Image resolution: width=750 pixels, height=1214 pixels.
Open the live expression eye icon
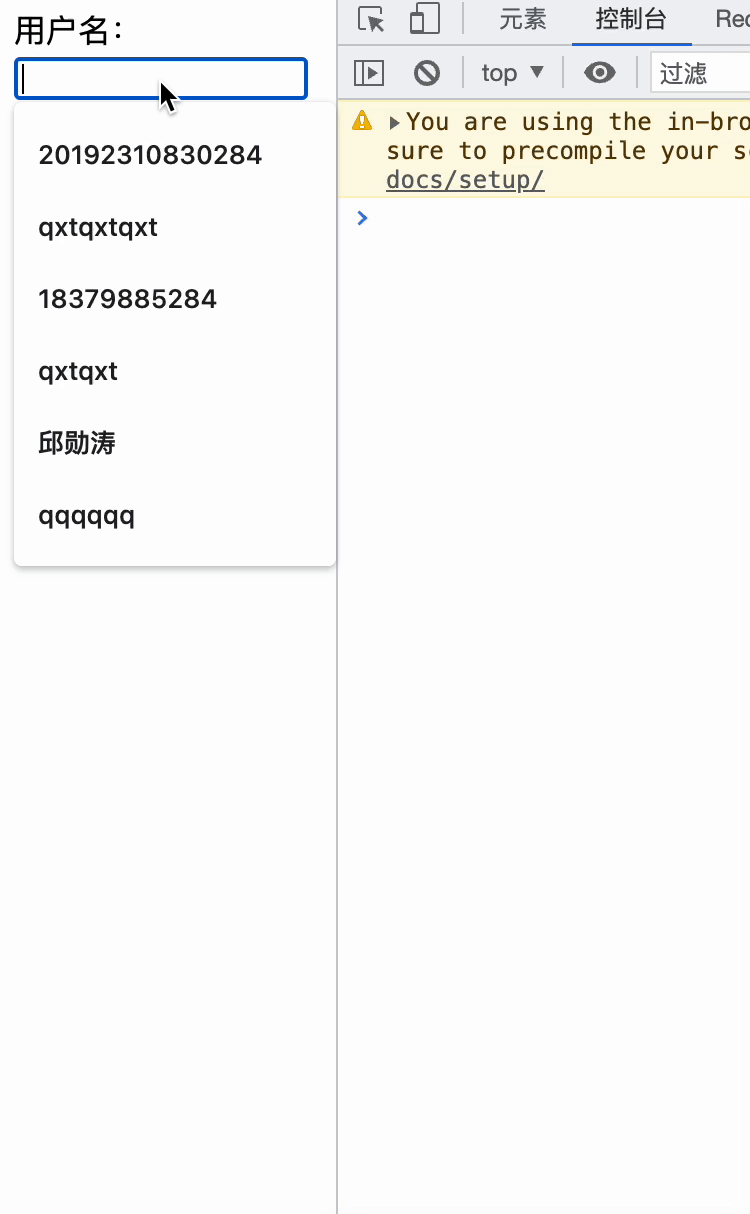click(600, 72)
